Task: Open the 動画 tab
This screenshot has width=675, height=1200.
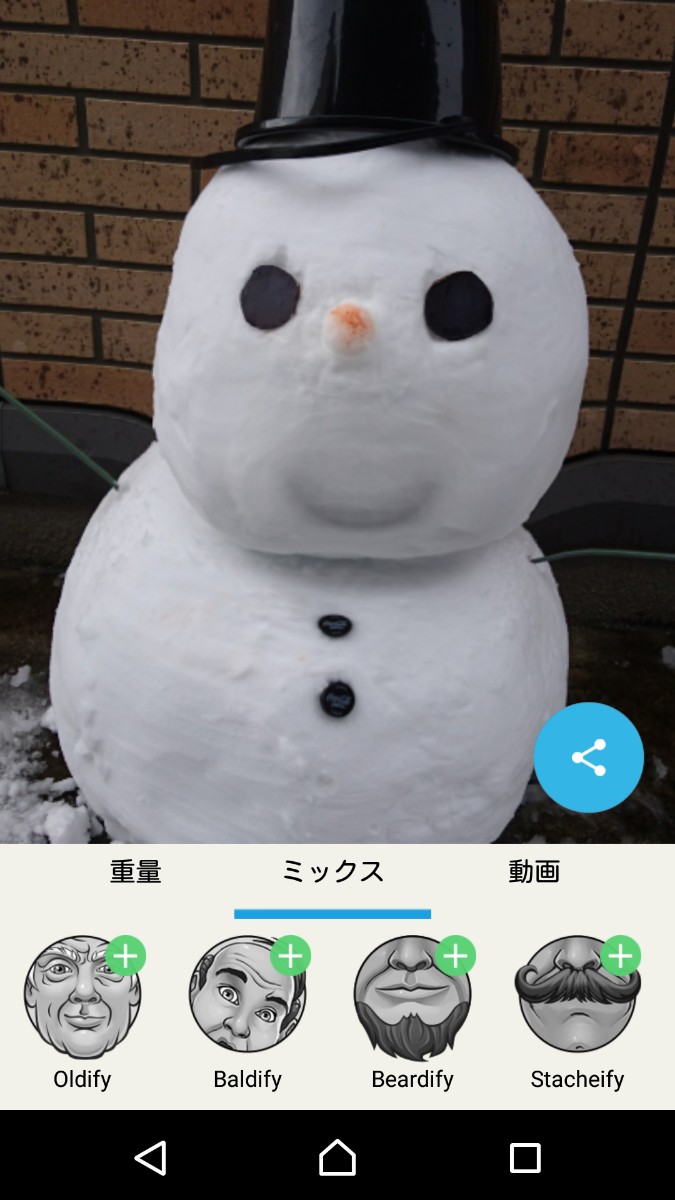Action: [x=533, y=872]
